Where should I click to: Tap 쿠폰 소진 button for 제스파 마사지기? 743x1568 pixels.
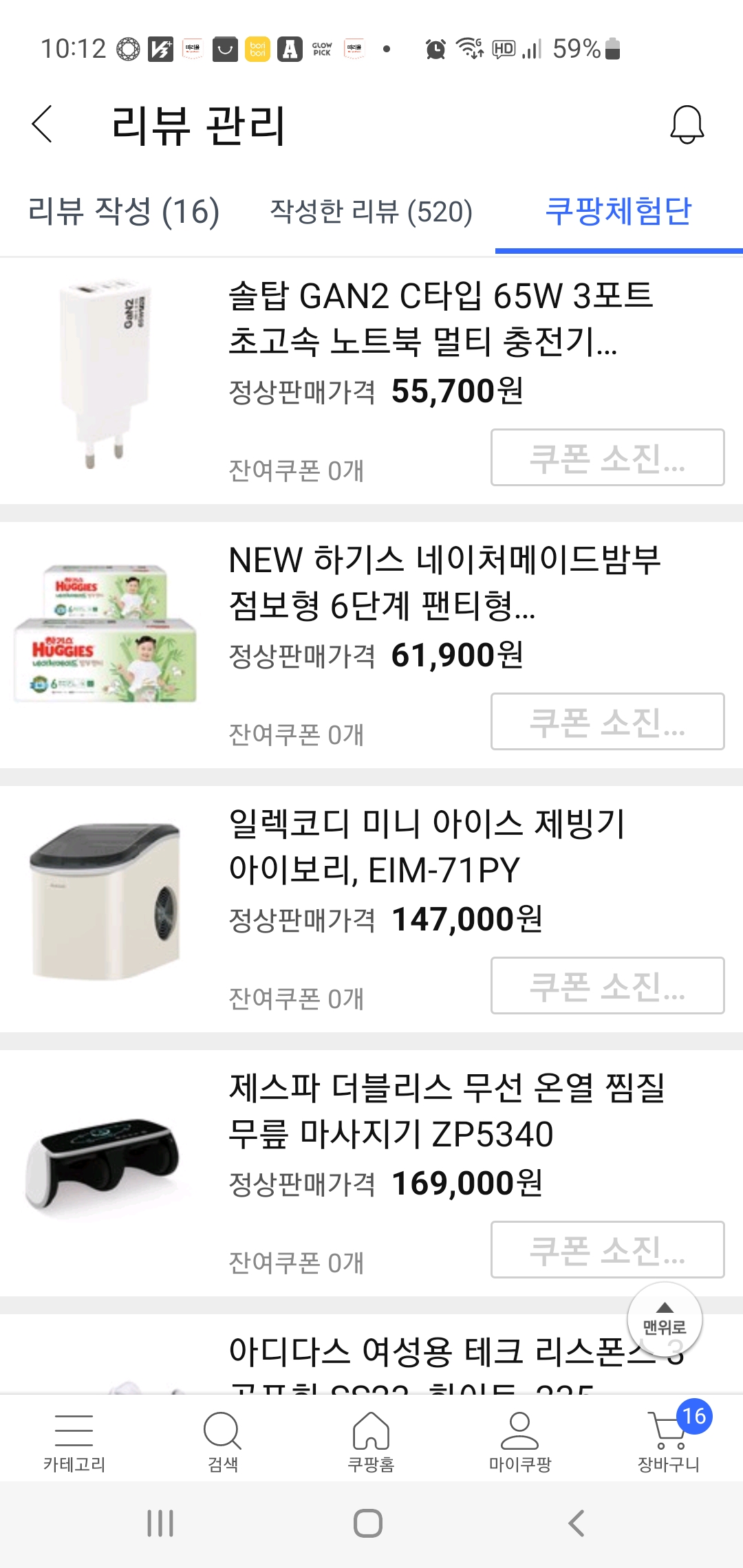point(607,1250)
